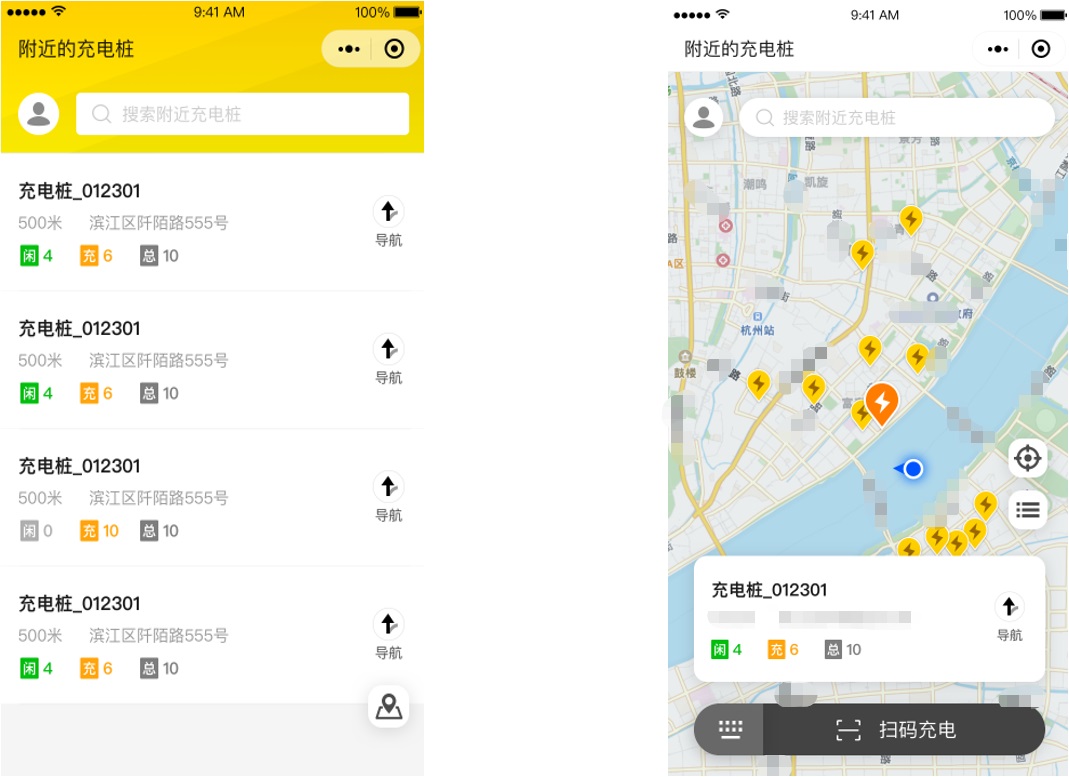Image resolution: width=1069 pixels, height=777 pixels.
Task: Switch to list view via the list icon
Action: 1027,510
